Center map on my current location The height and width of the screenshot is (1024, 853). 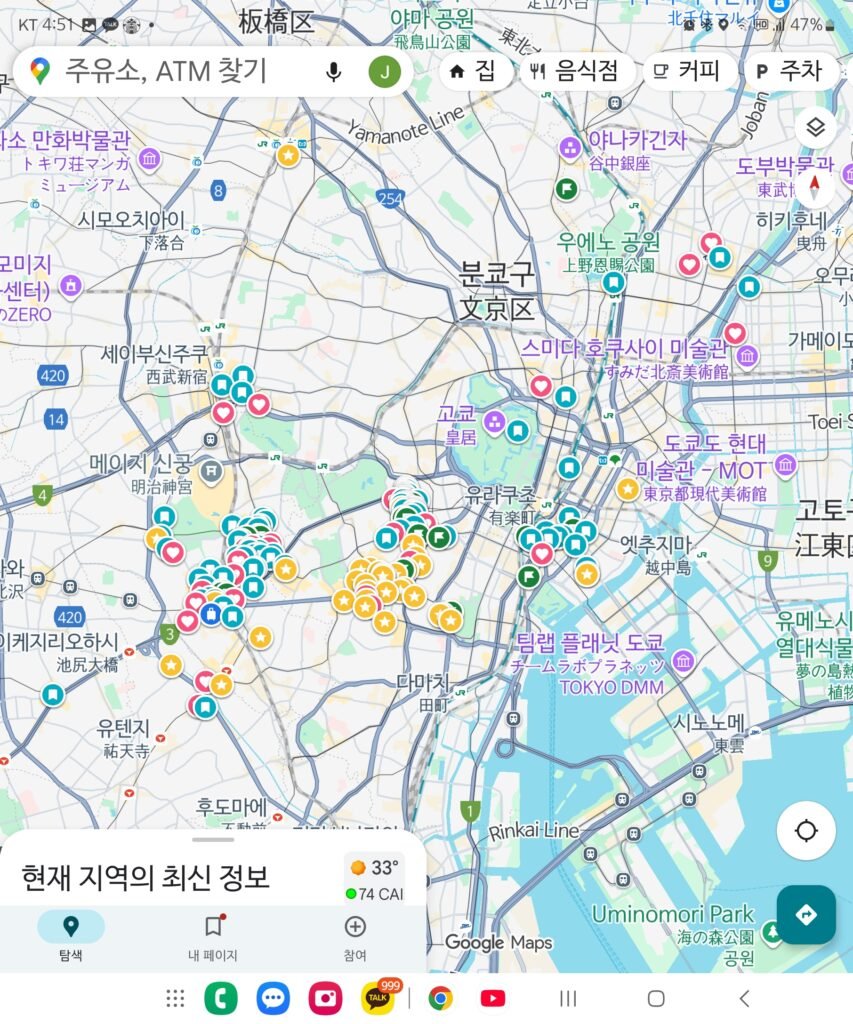click(x=806, y=831)
